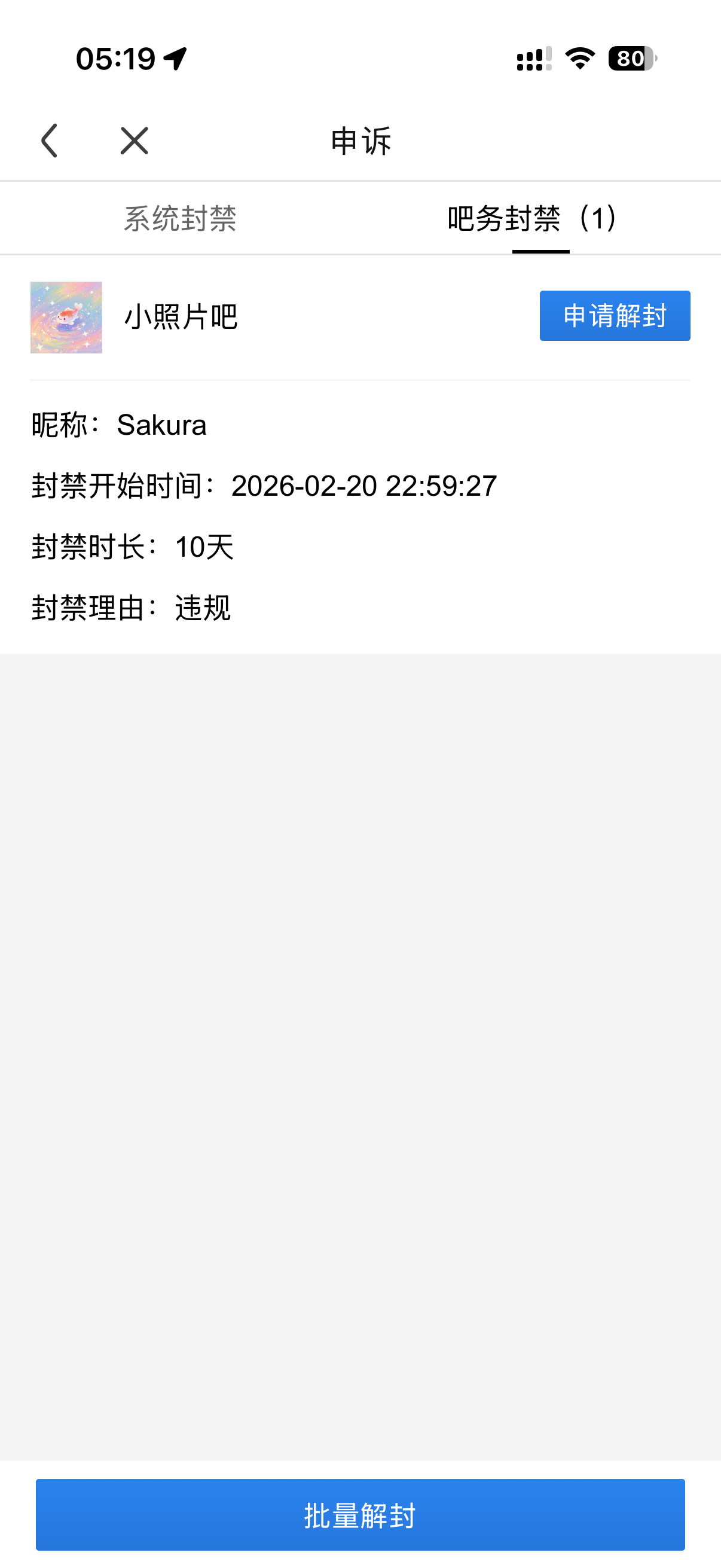This screenshot has width=721, height=1568.
Task: Tap the 批量解封 button
Action: point(360,1514)
